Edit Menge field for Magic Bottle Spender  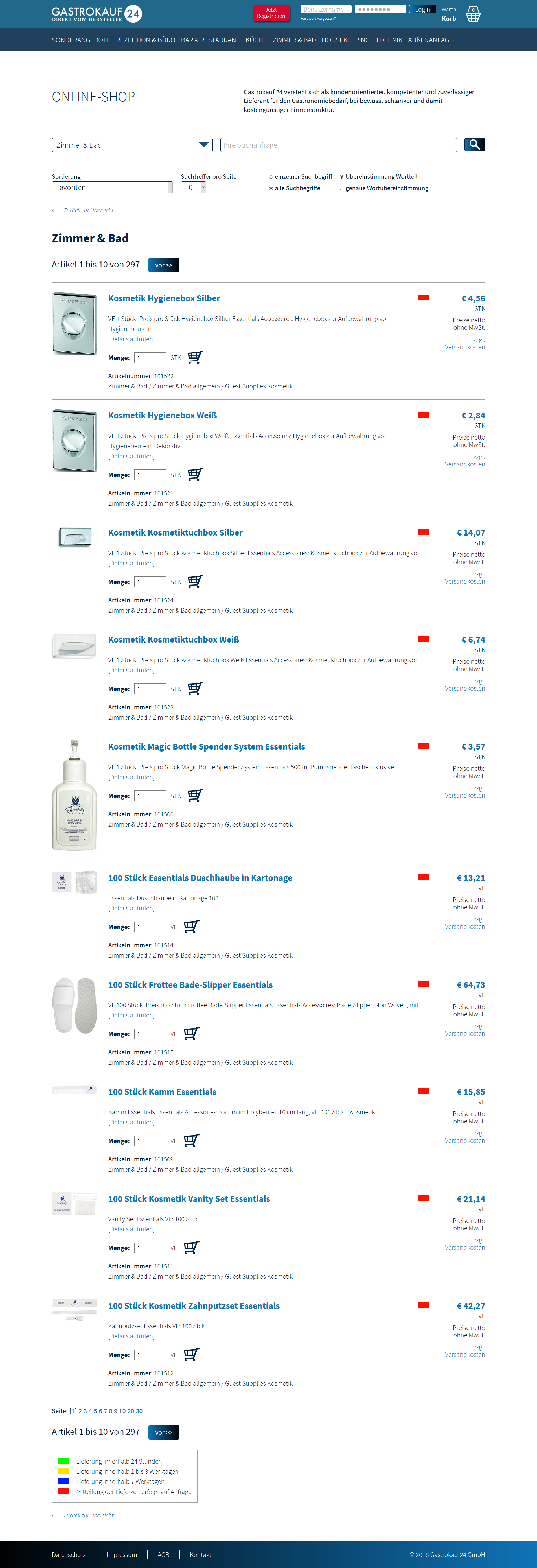(x=150, y=796)
